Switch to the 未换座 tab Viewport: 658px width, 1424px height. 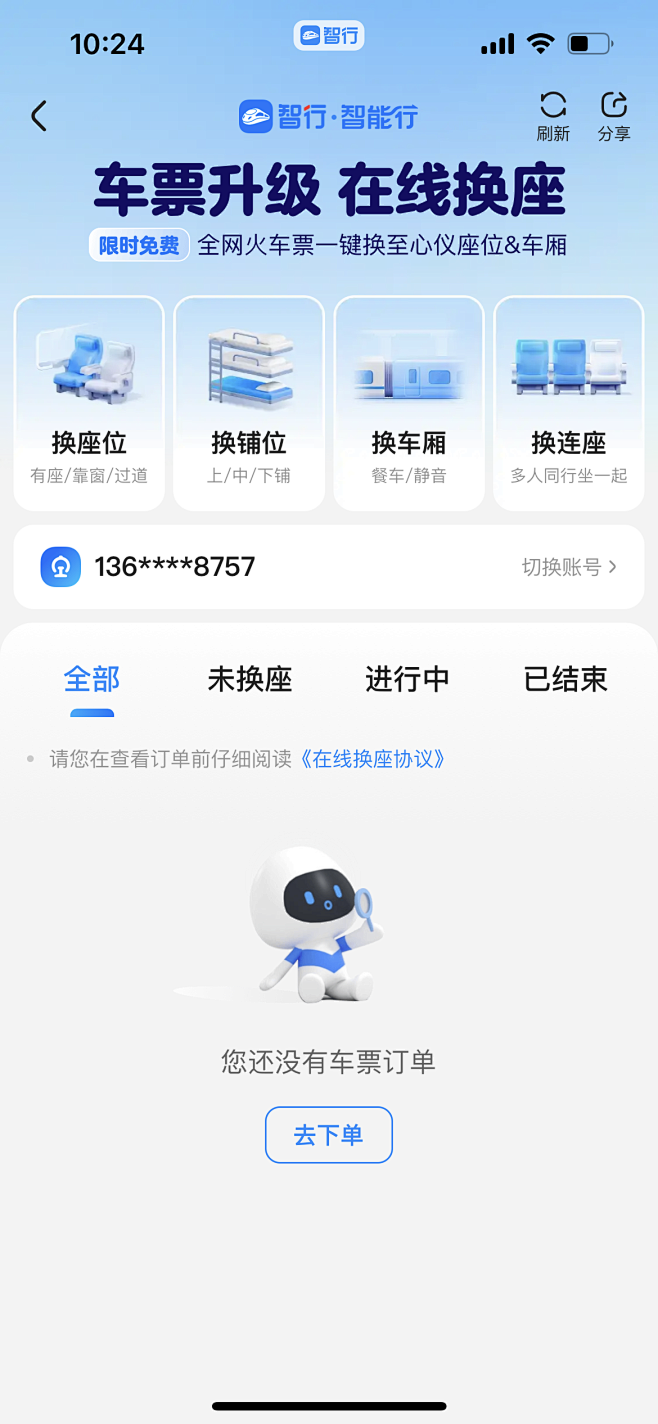(x=250, y=680)
